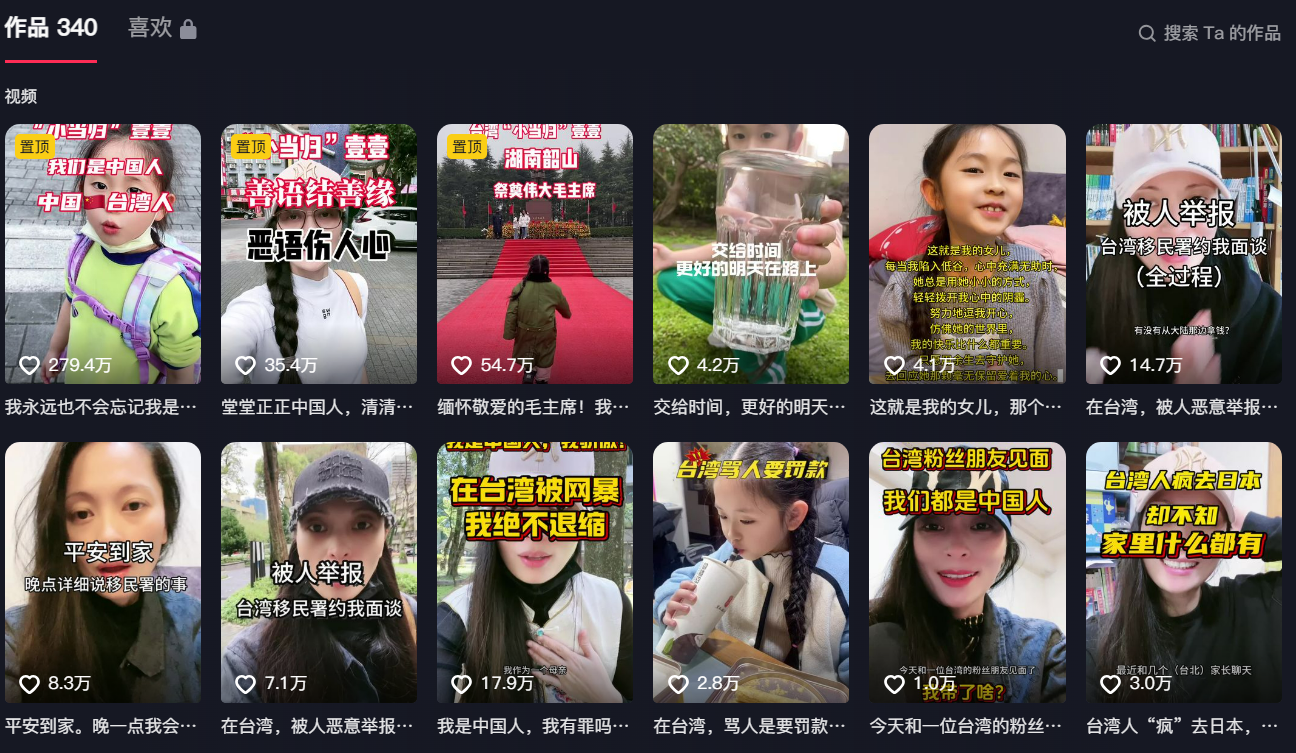The width and height of the screenshot is (1296, 753).
Task: Open the 善语结善缘 pinned video
Action: 319,254
